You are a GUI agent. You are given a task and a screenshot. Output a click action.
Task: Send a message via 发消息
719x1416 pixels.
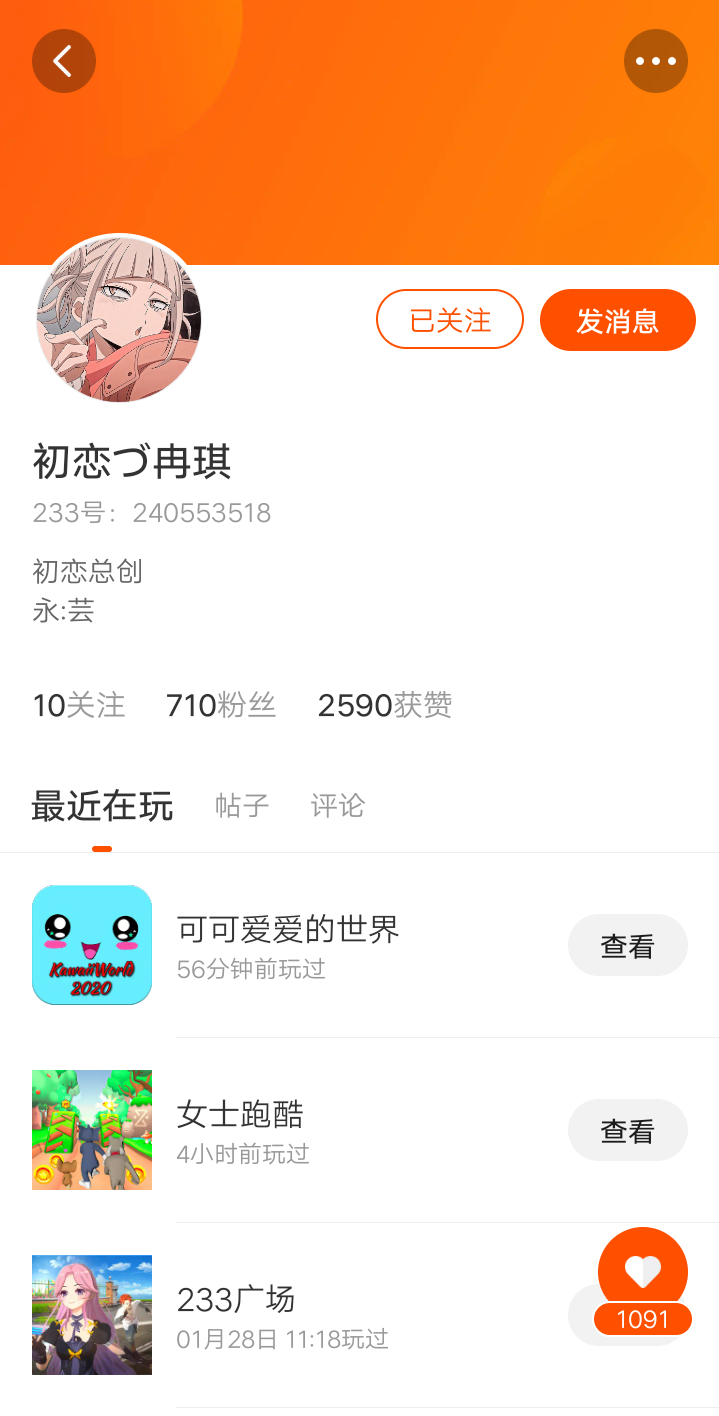[x=618, y=320]
